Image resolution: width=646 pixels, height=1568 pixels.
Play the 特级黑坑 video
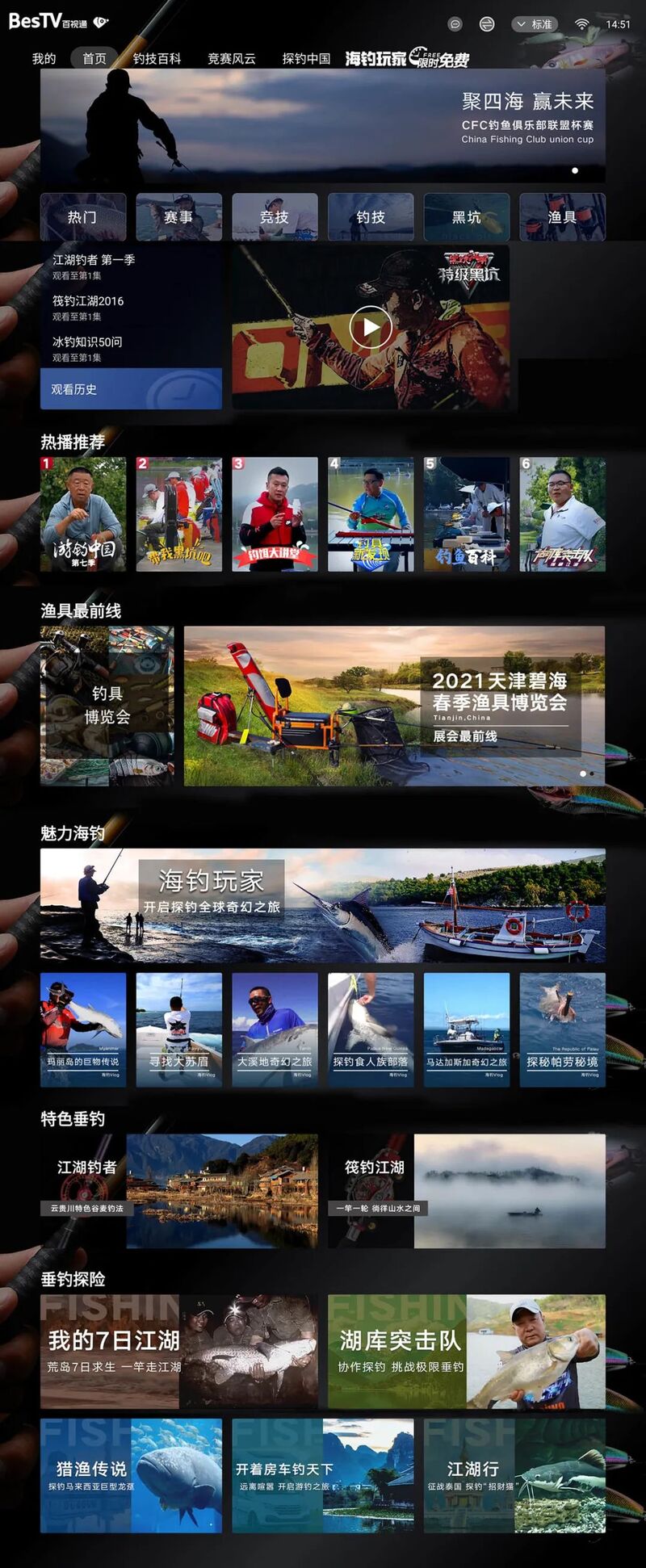point(371,327)
